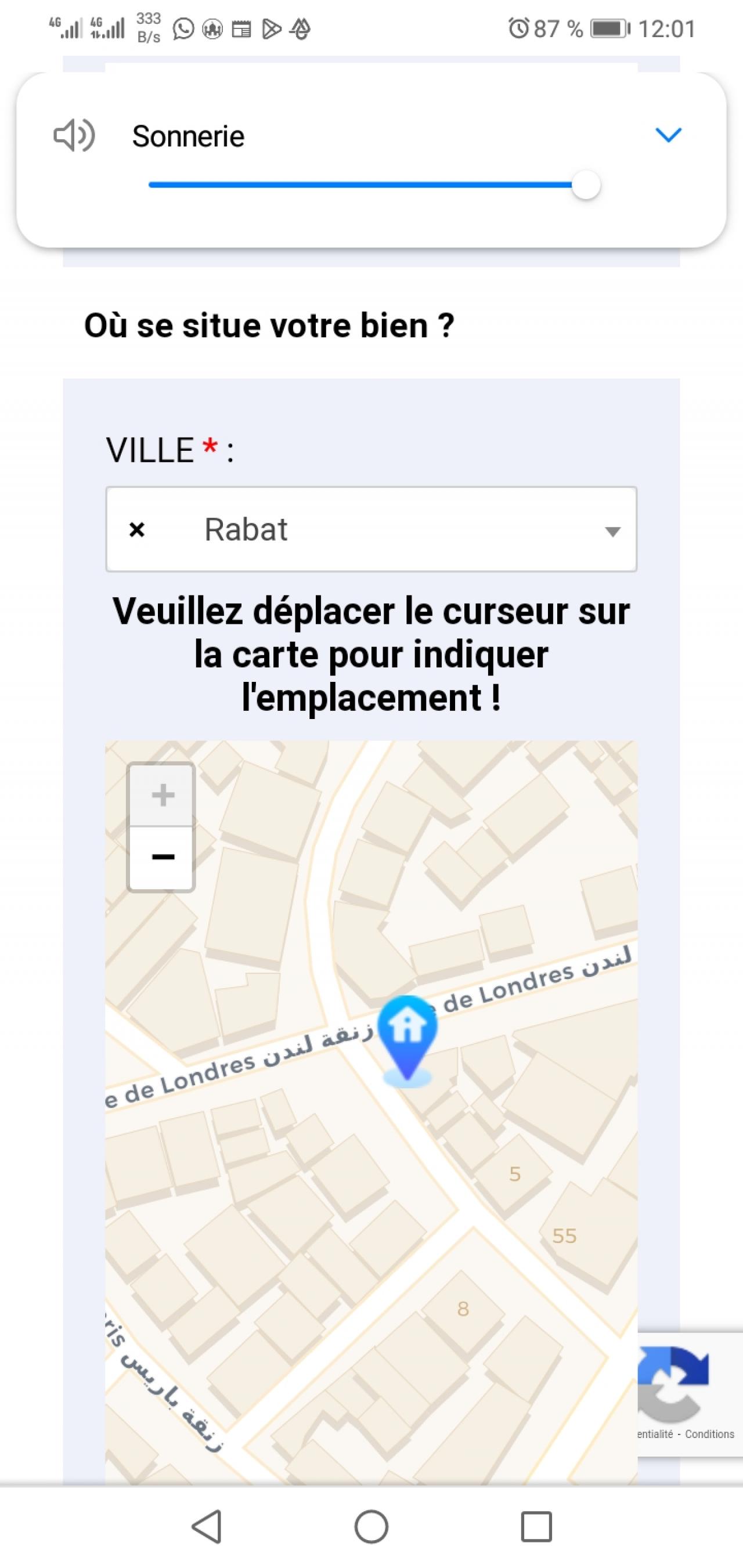Mute the Sonnerie speaker icon
743x1568 pixels.
point(74,135)
